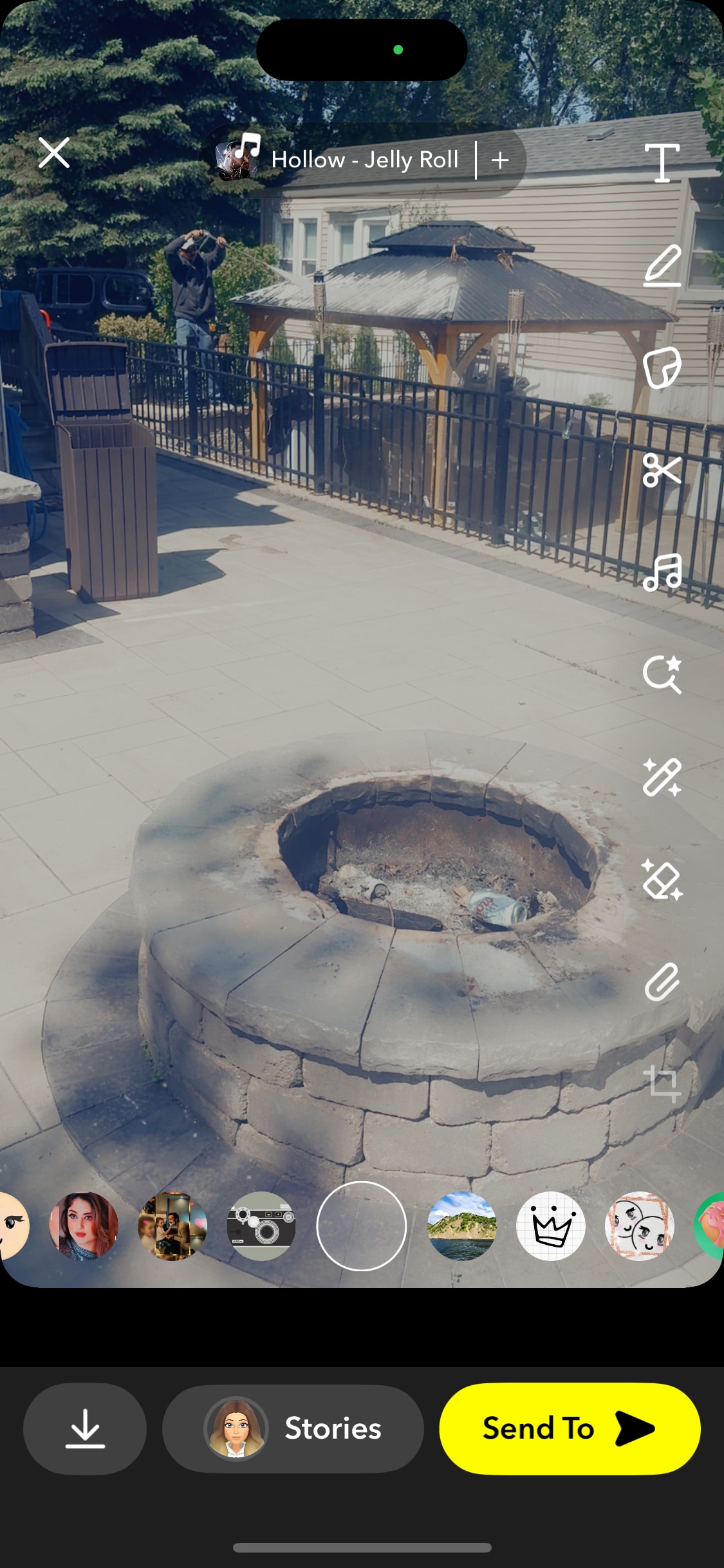Post this snap to Stories
Screen dimensions: 724x1568
pyautogui.click(x=293, y=1429)
